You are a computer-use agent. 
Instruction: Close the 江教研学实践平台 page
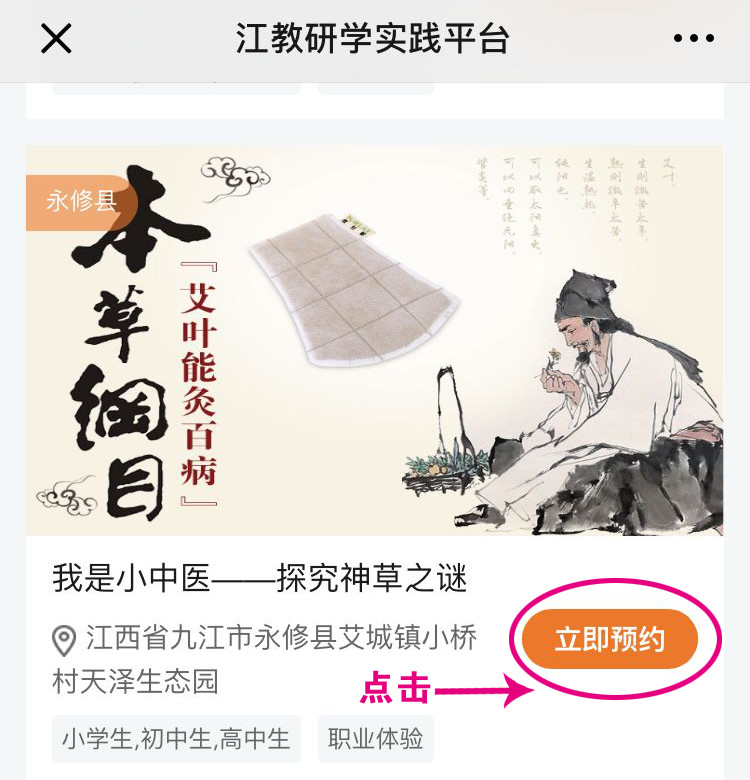pos(56,39)
